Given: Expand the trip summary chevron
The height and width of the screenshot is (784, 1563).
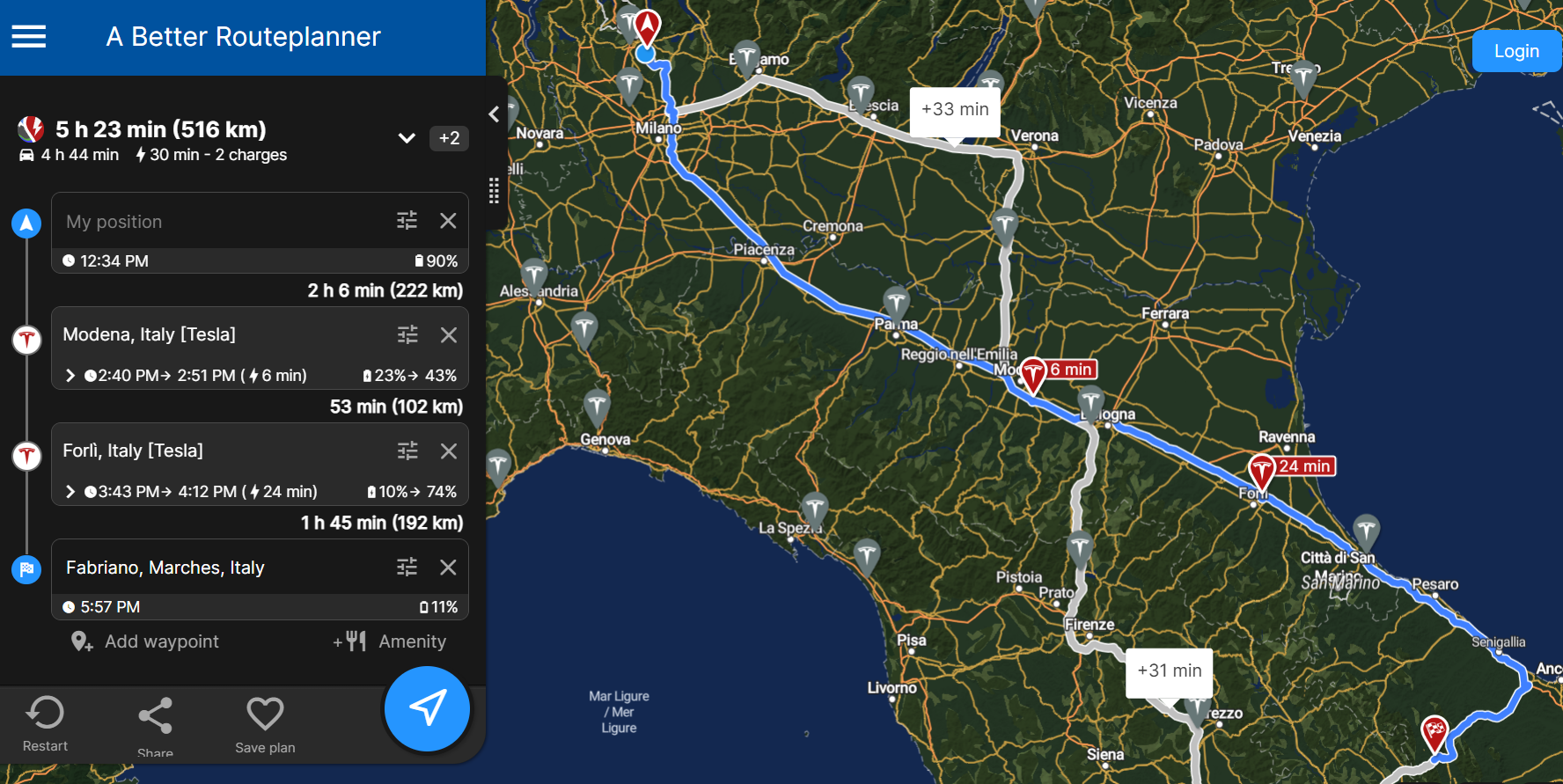Looking at the screenshot, I should tap(407, 138).
